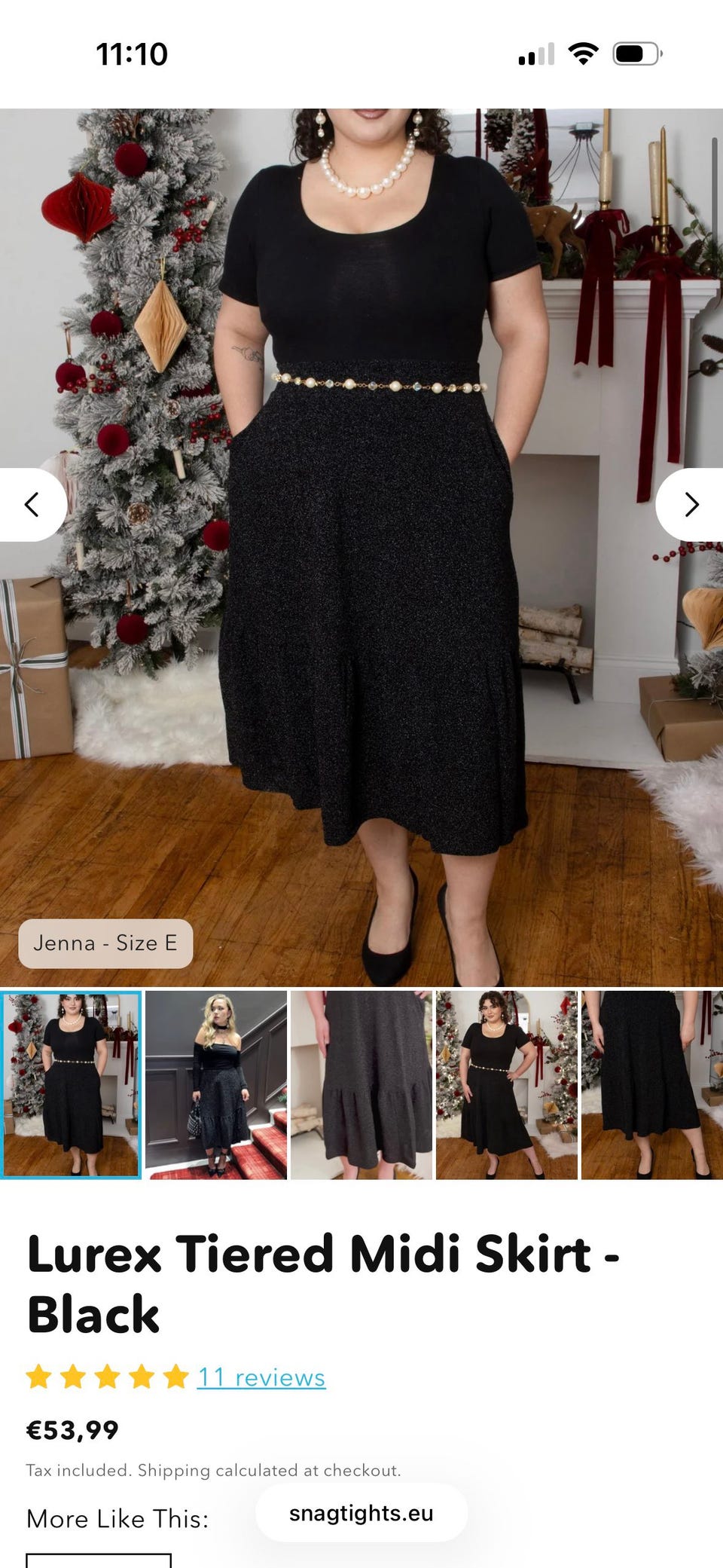Screen dimensions: 723x1568
Task: Open the 11 reviews link
Action: (x=261, y=1377)
